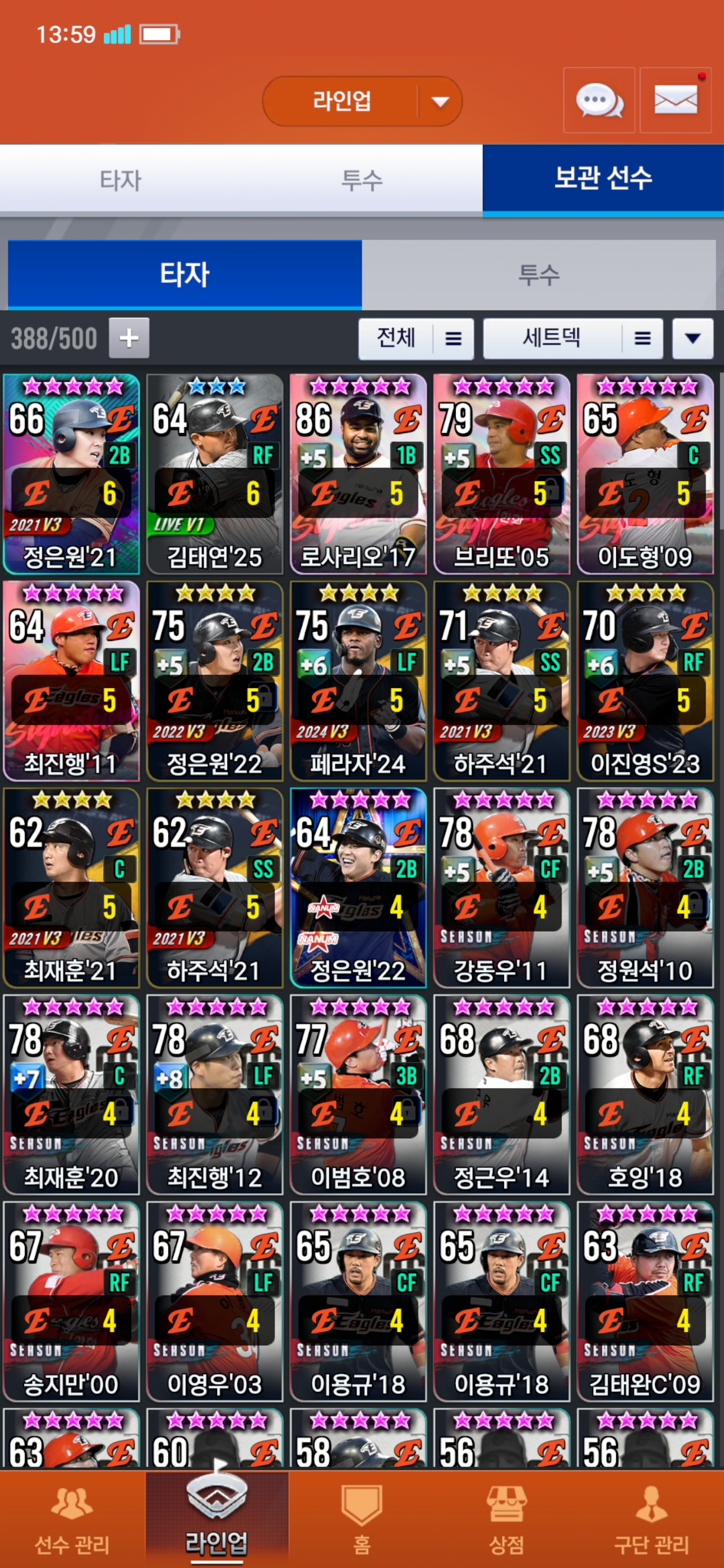The width and height of the screenshot is (724, 1568).
Task: Open the 전체 filter menu
Action: [416, 338]
